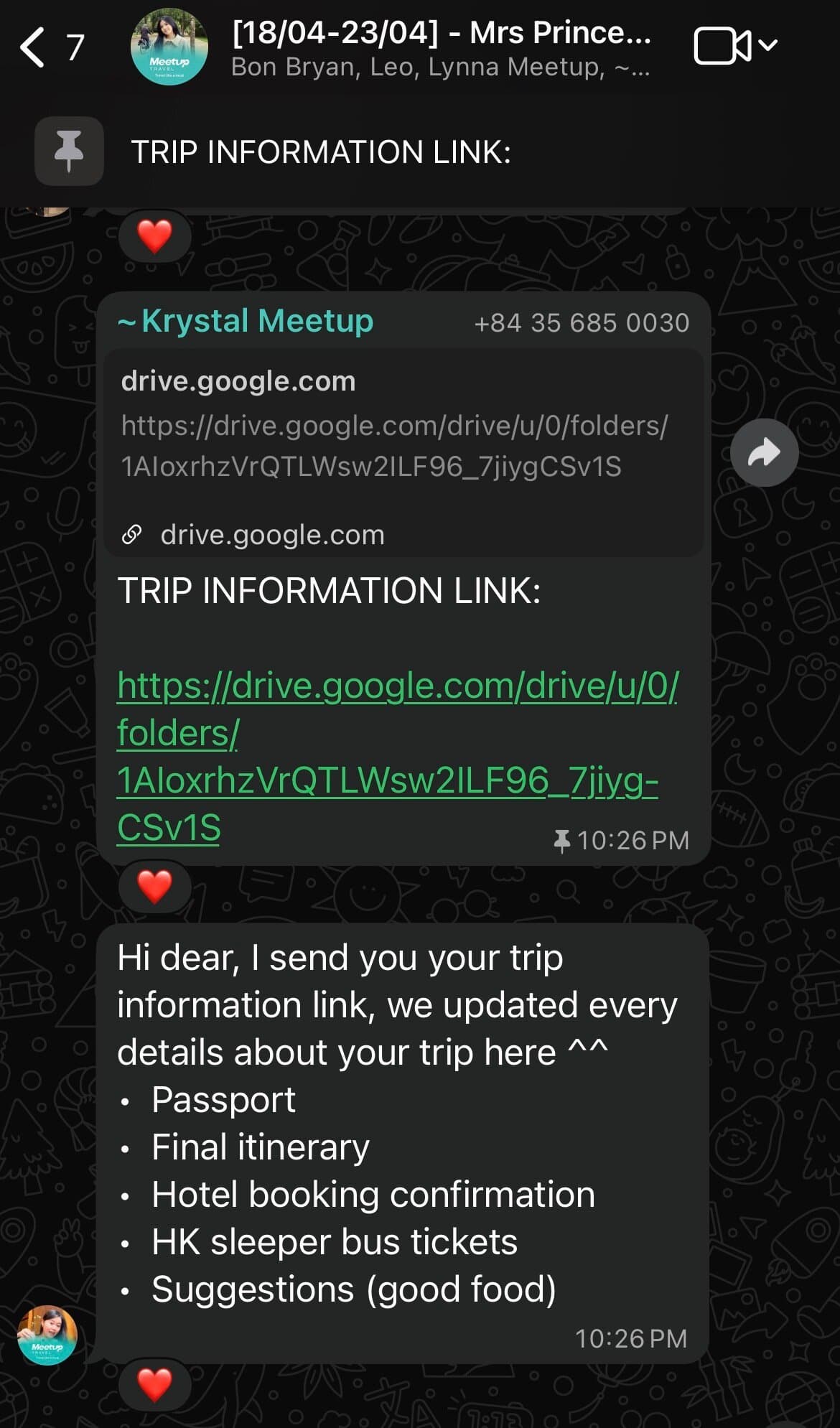Open the group info from the chat title
This screenshot has width=840, height=1428.
441,49
